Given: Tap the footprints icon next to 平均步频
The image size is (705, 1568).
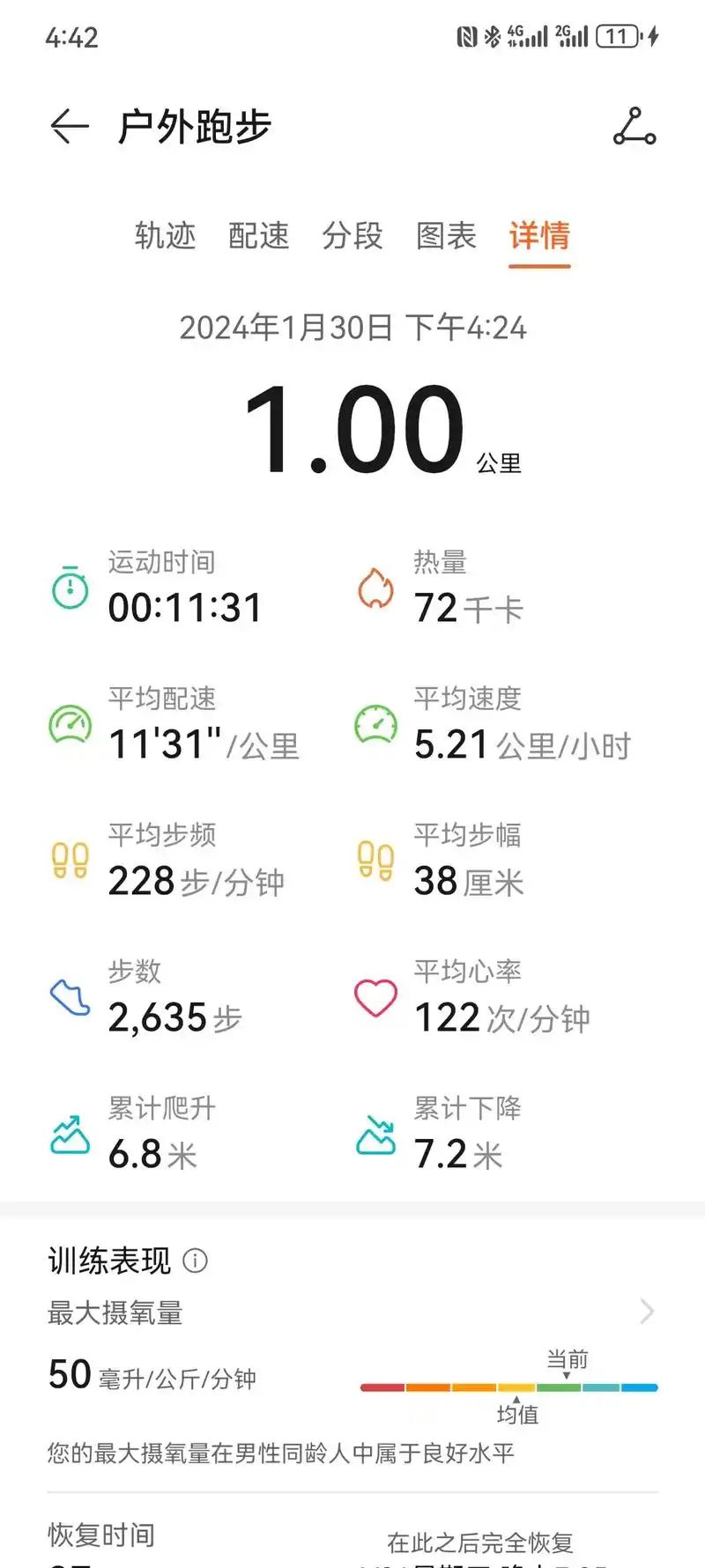Looking at the screenshot, I should [x=69, y=859].
